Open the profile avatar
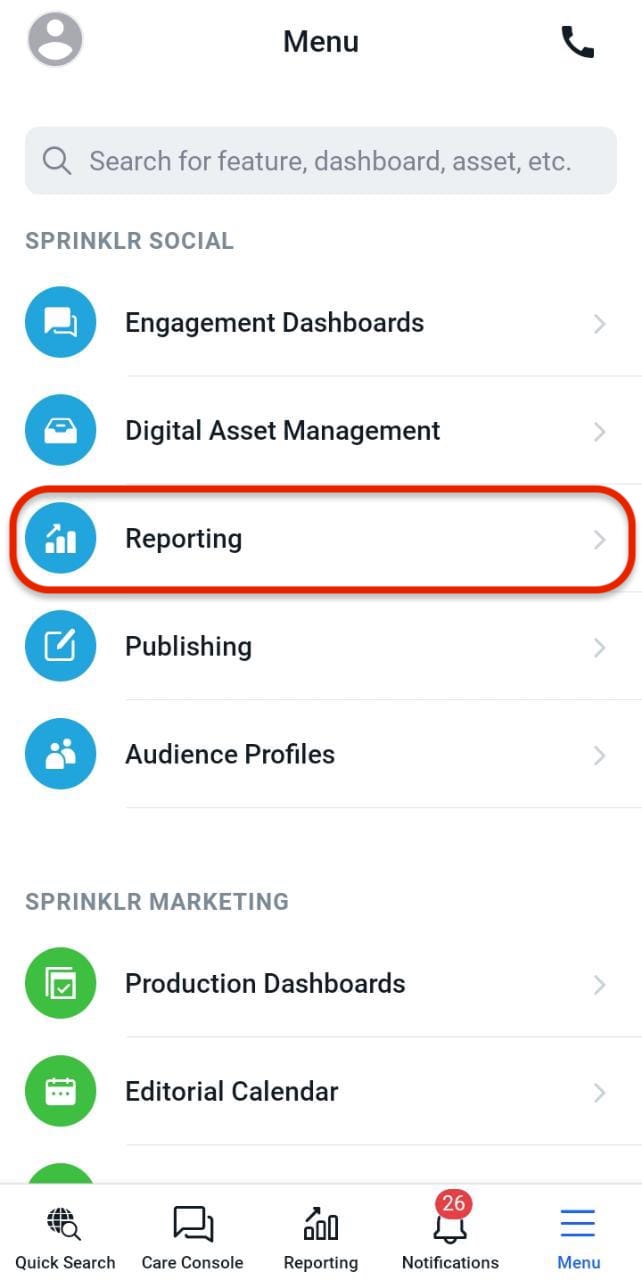 (55, 40)
